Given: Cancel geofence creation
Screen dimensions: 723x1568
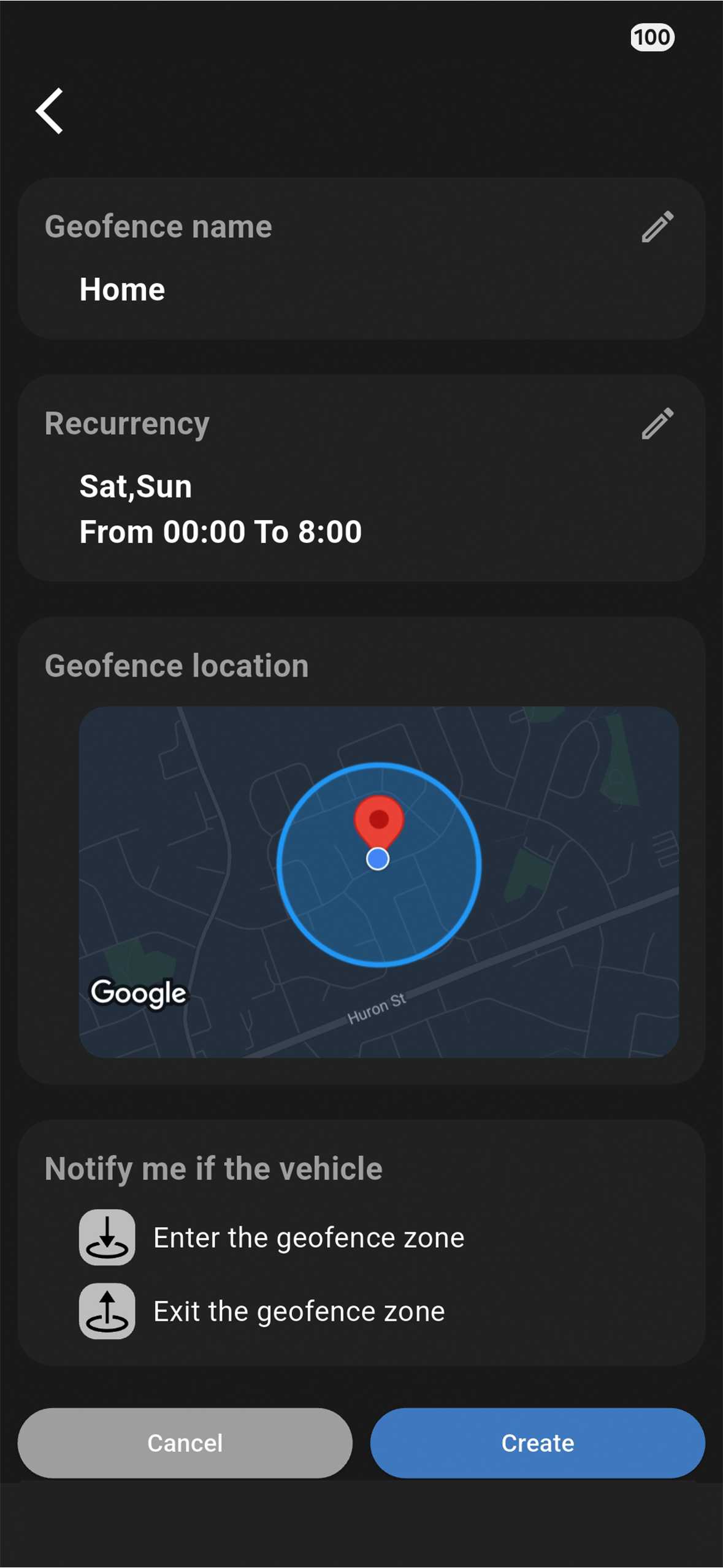Looking at the screenshot, I should tap(185, 1443).
